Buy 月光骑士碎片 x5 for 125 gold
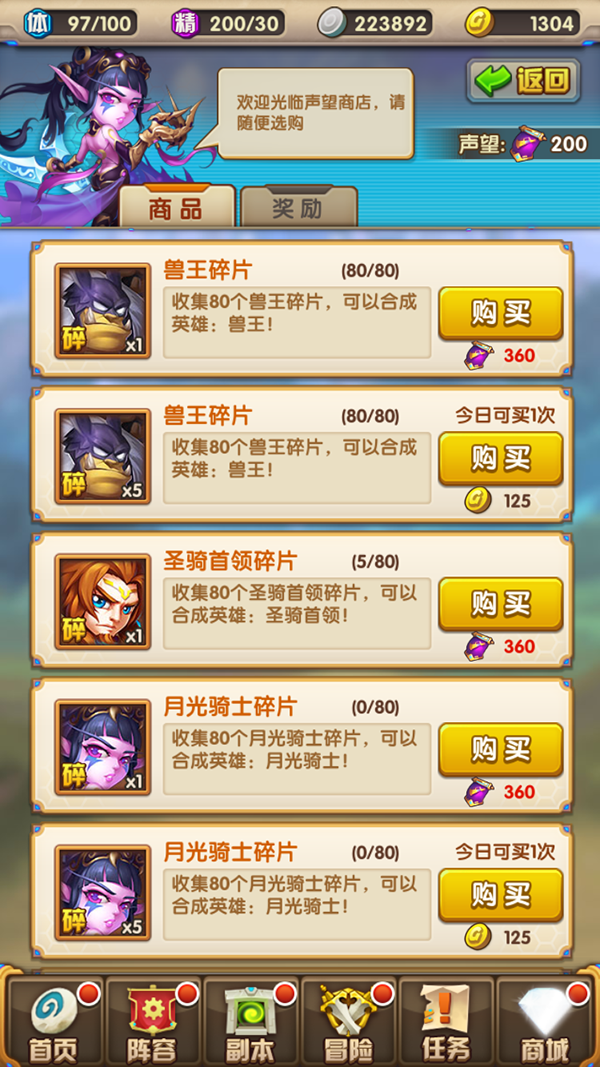The height and width of the screenshot is (1067, 600). tap(500, 895)
